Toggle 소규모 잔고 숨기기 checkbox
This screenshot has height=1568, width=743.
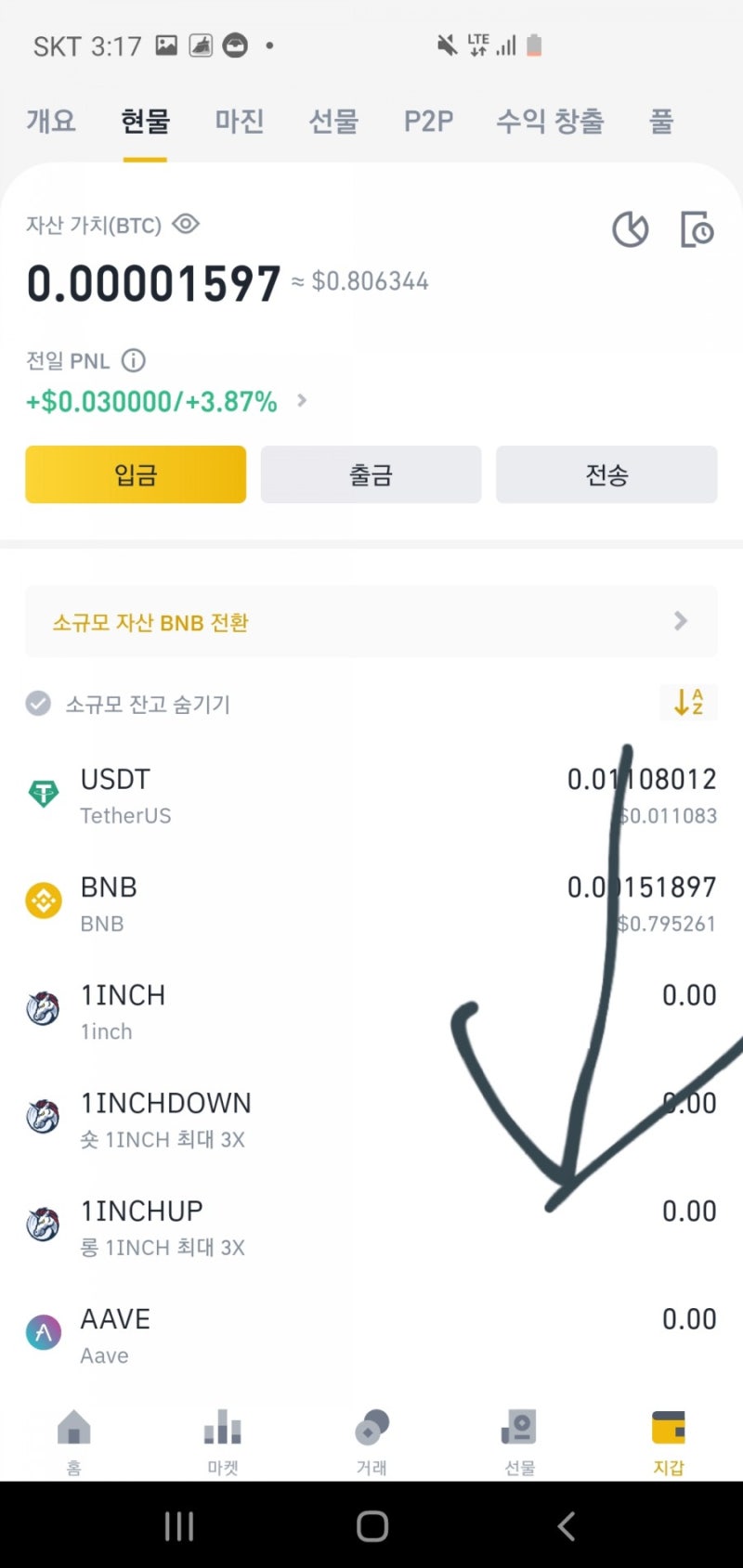point(38,704)
